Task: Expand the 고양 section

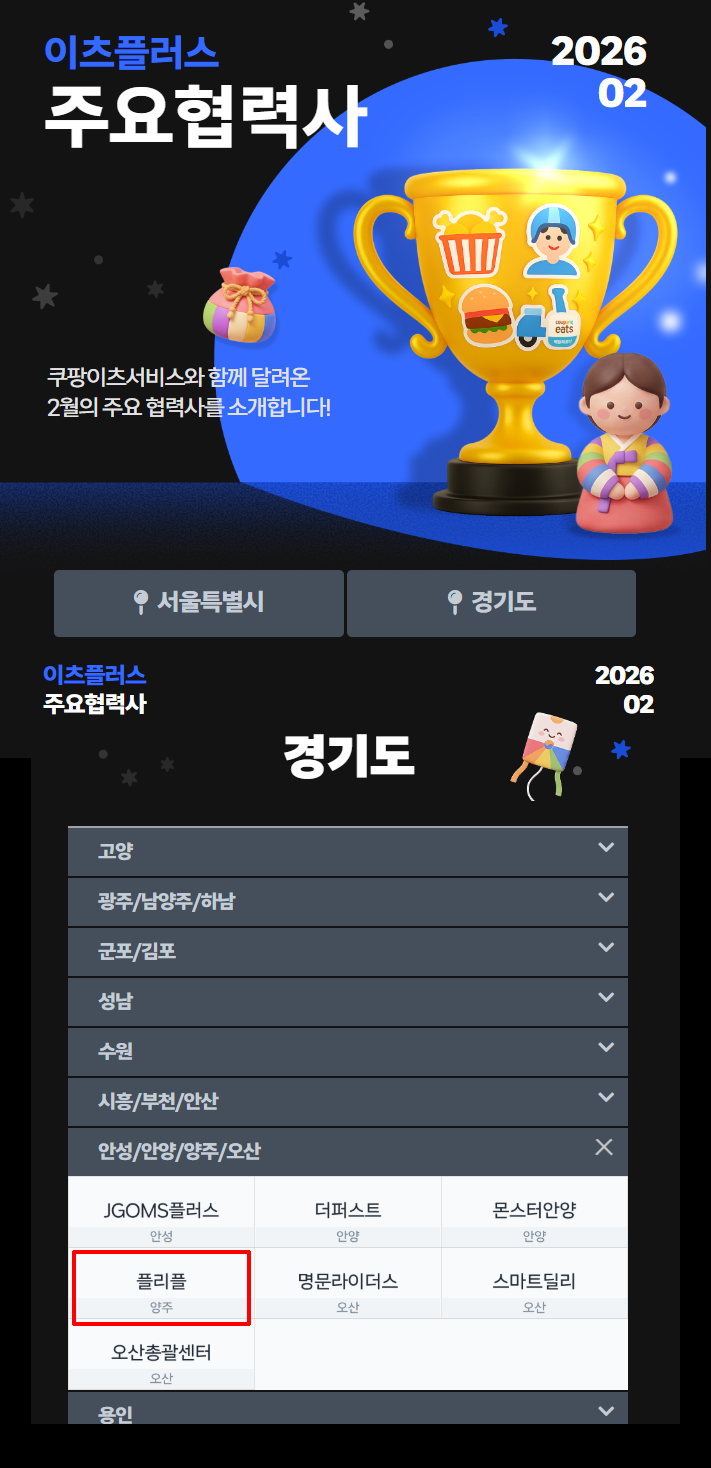Action: (347, 852)
